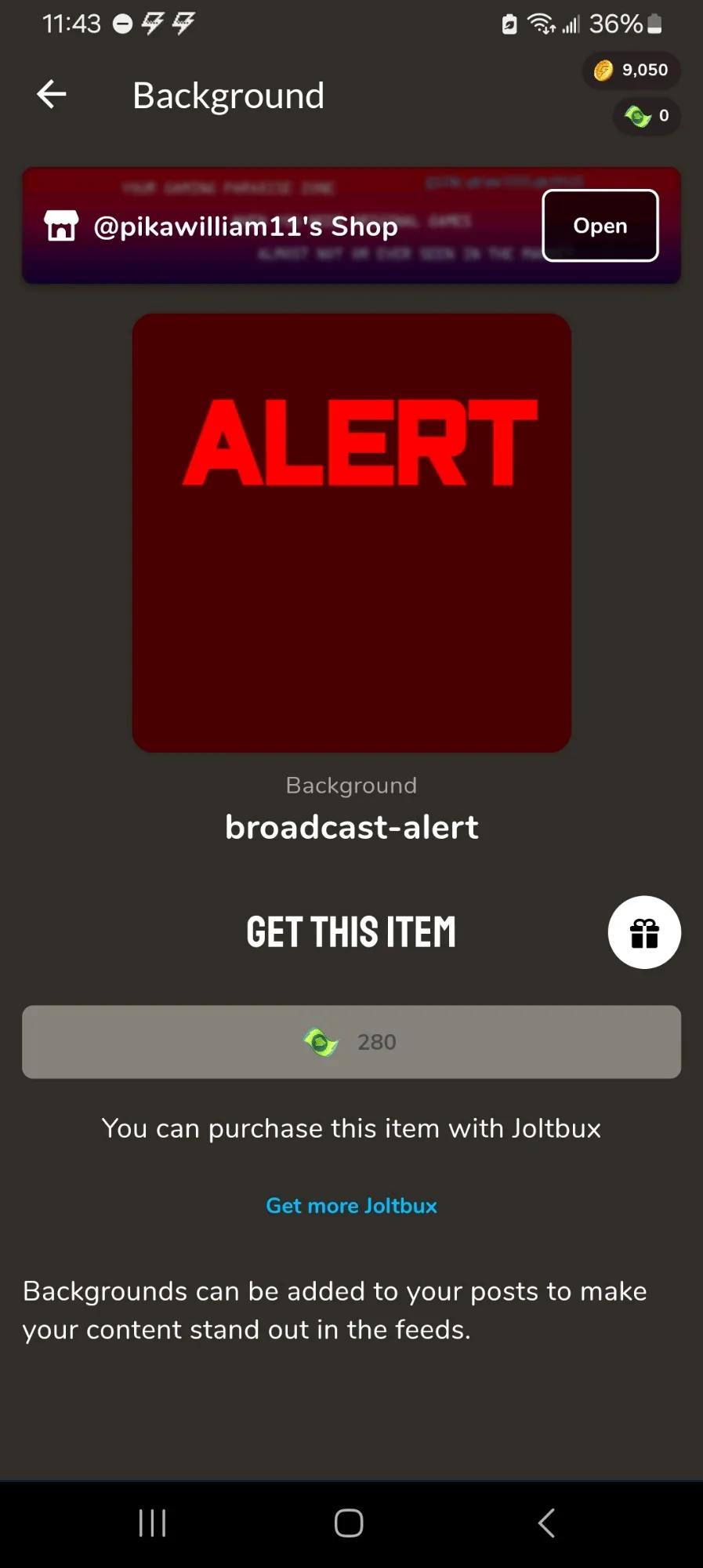Open @pikawilliam11's Shop
Image resolution: width=703 pixels, height=1568 pixels.
pyautogui.click(x=600, y=226)
